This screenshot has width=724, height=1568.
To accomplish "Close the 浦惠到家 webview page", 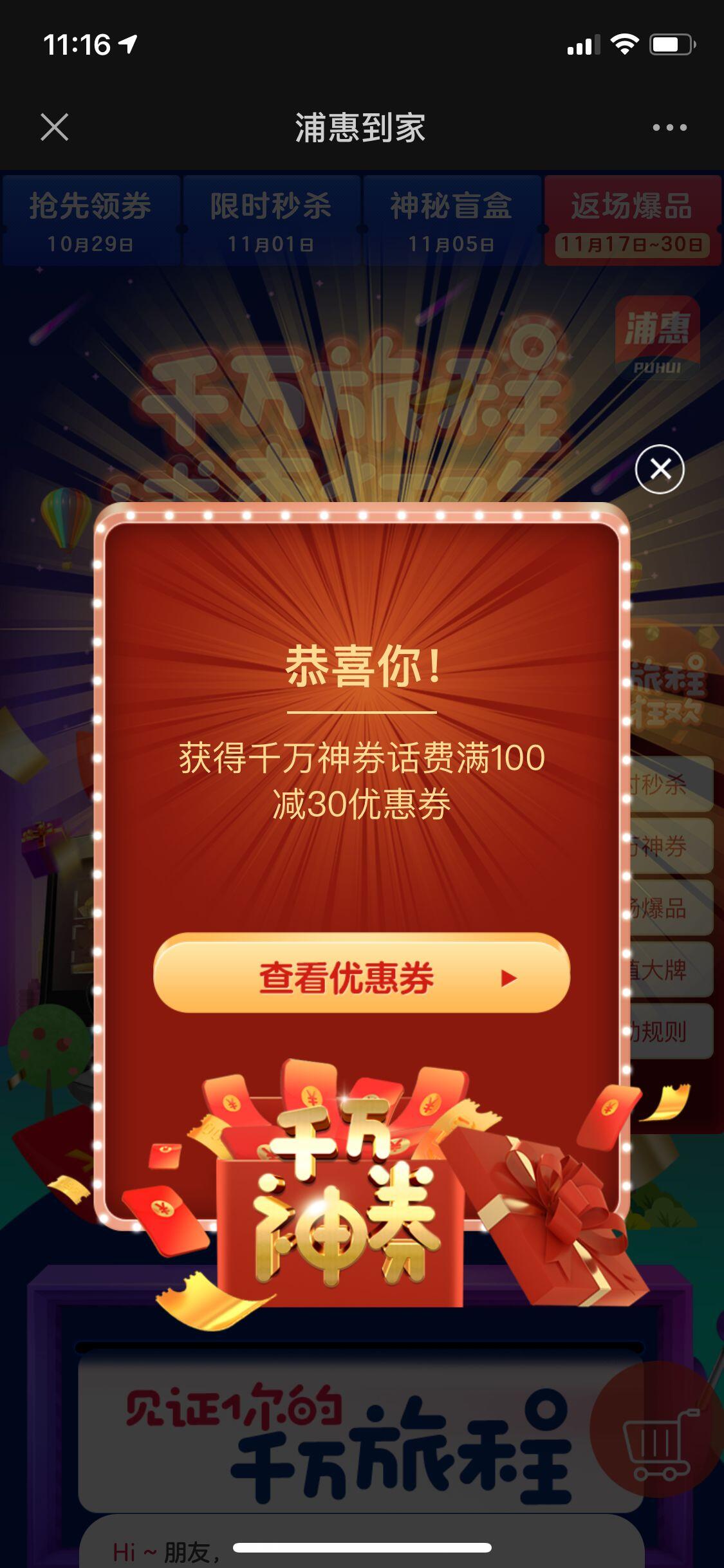I will click(54, 127).
